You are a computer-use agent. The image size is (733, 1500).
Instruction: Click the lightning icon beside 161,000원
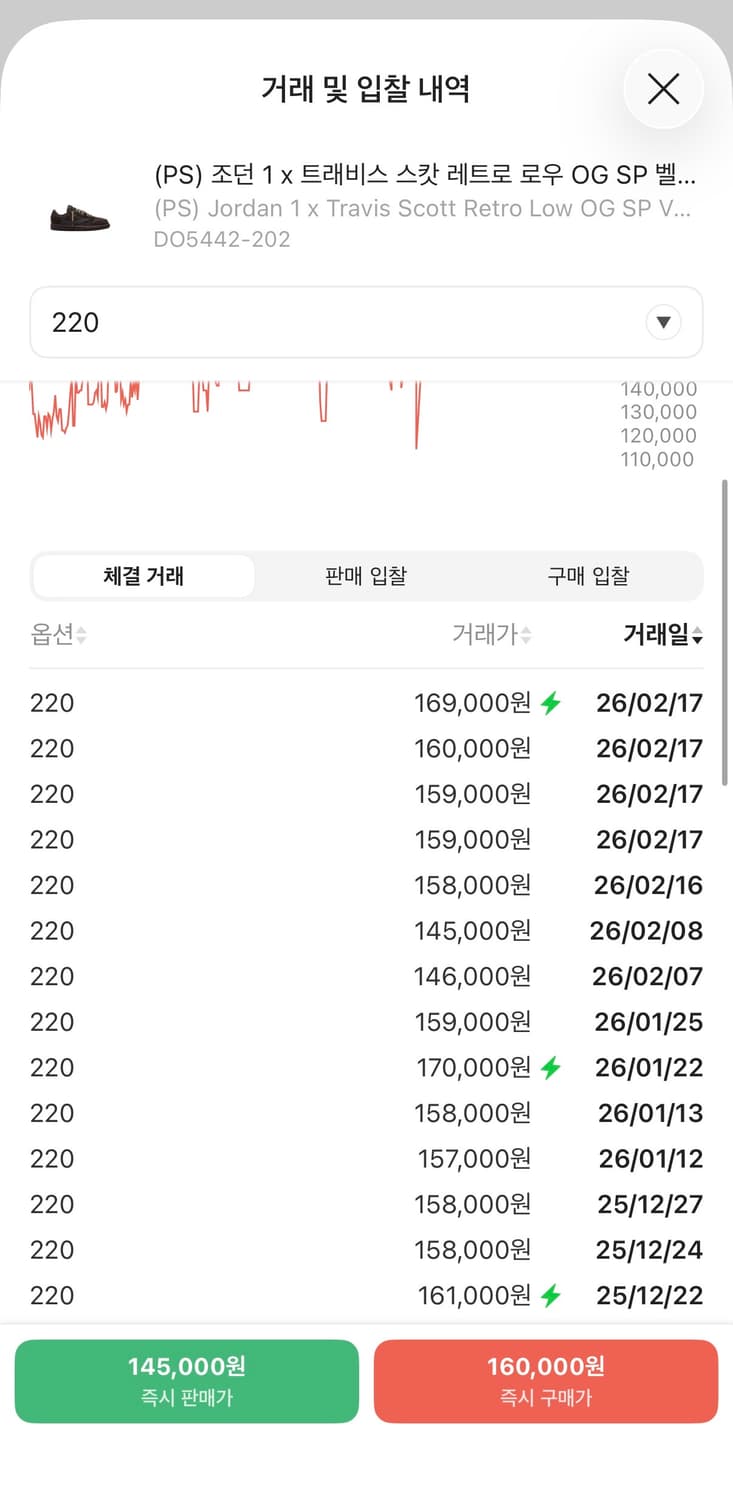(551, 1295)
